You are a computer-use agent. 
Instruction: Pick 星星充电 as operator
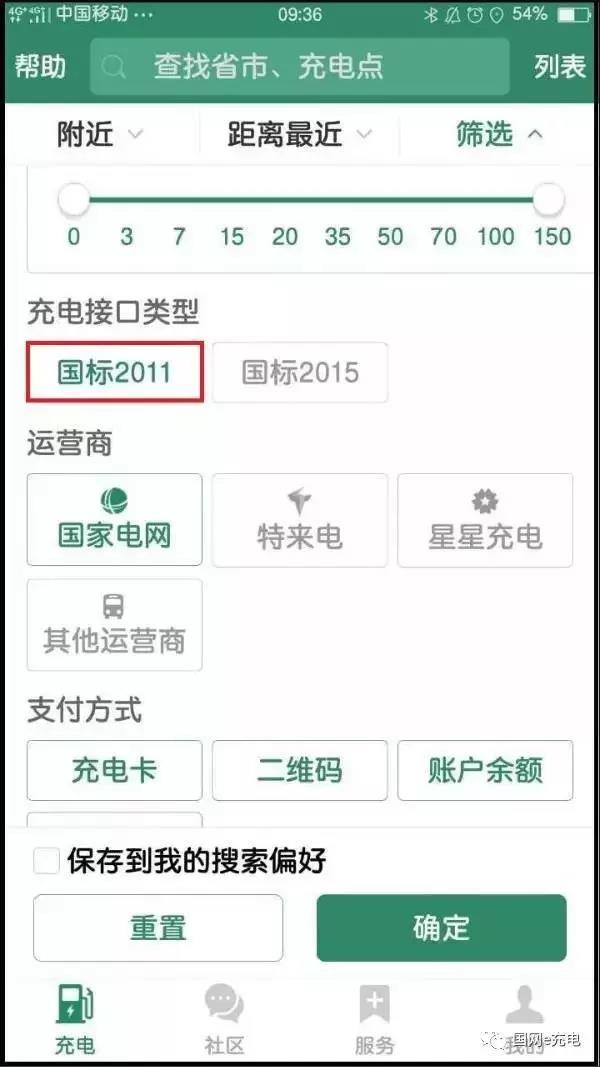[x=485, y=520]
